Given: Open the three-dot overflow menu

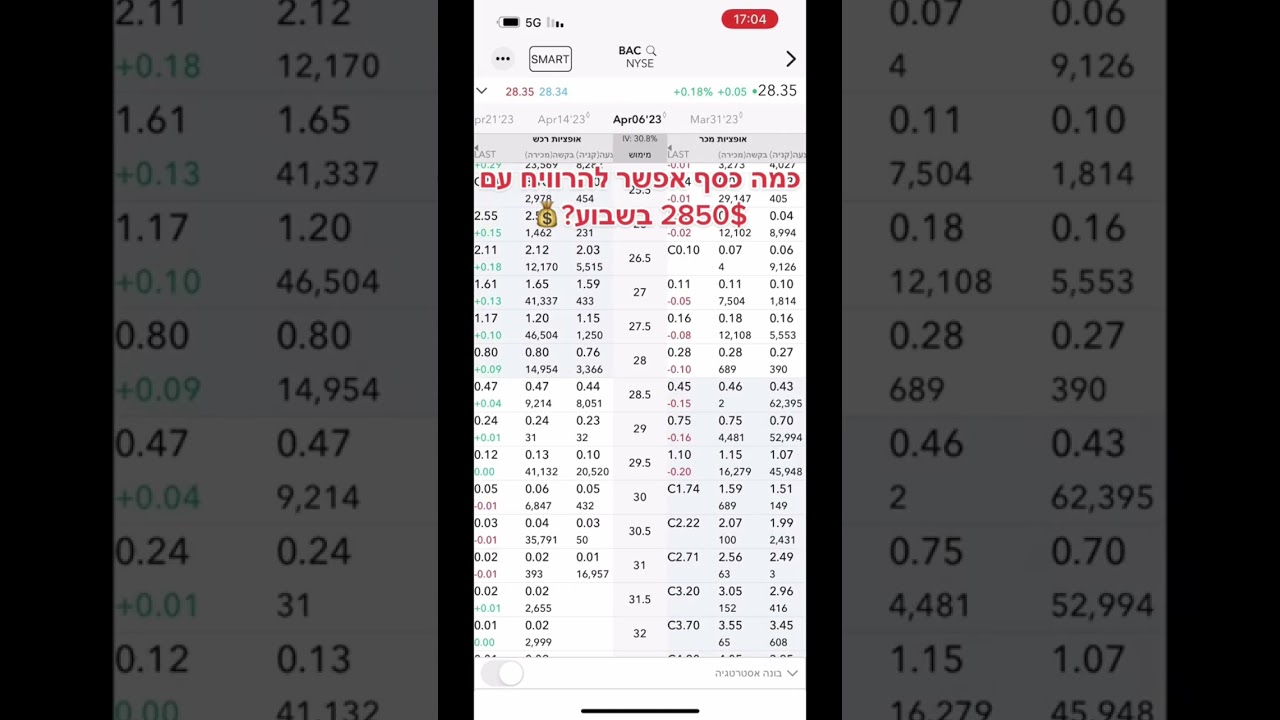Looking at the screenshot, I should tap(503, 59).
